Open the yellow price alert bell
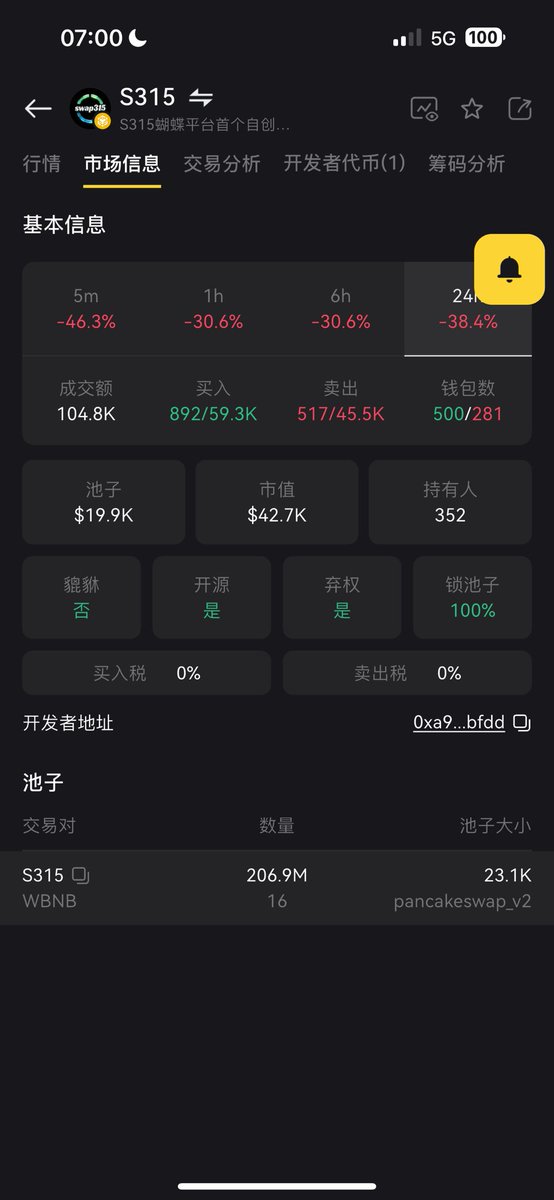 510,267
